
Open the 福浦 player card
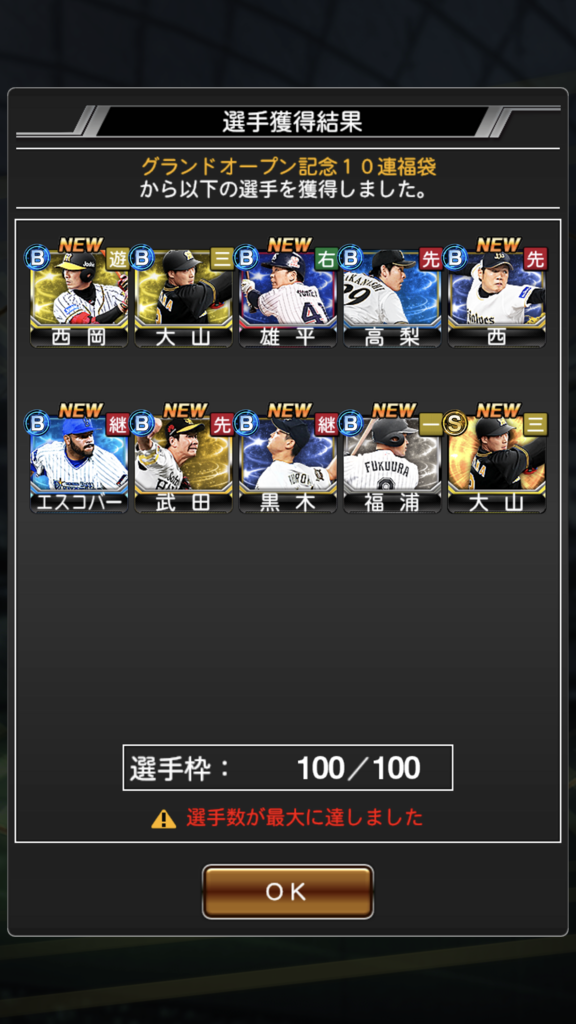tap(392, 462)
